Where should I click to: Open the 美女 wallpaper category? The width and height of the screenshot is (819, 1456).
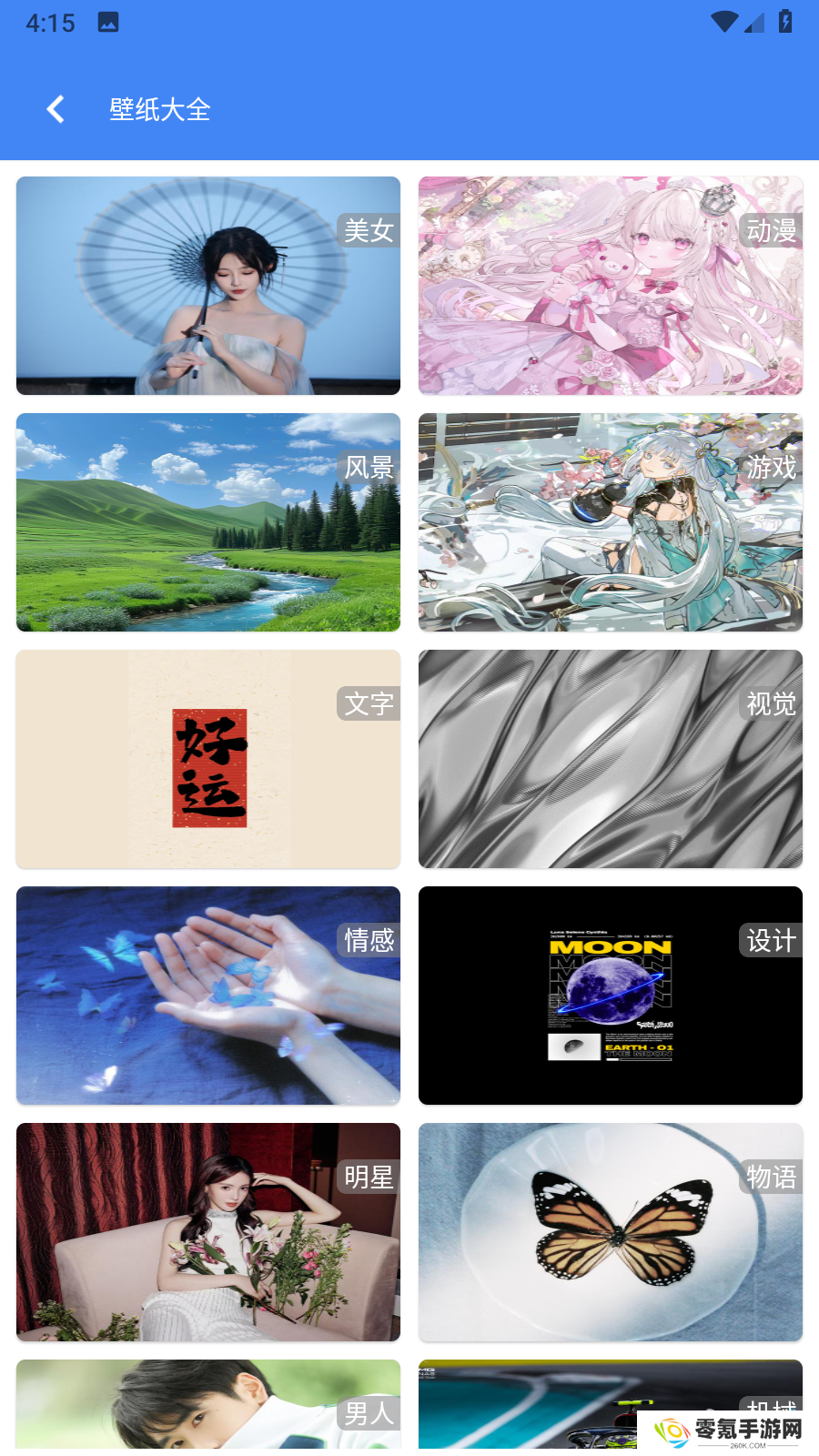click(208, 286)
